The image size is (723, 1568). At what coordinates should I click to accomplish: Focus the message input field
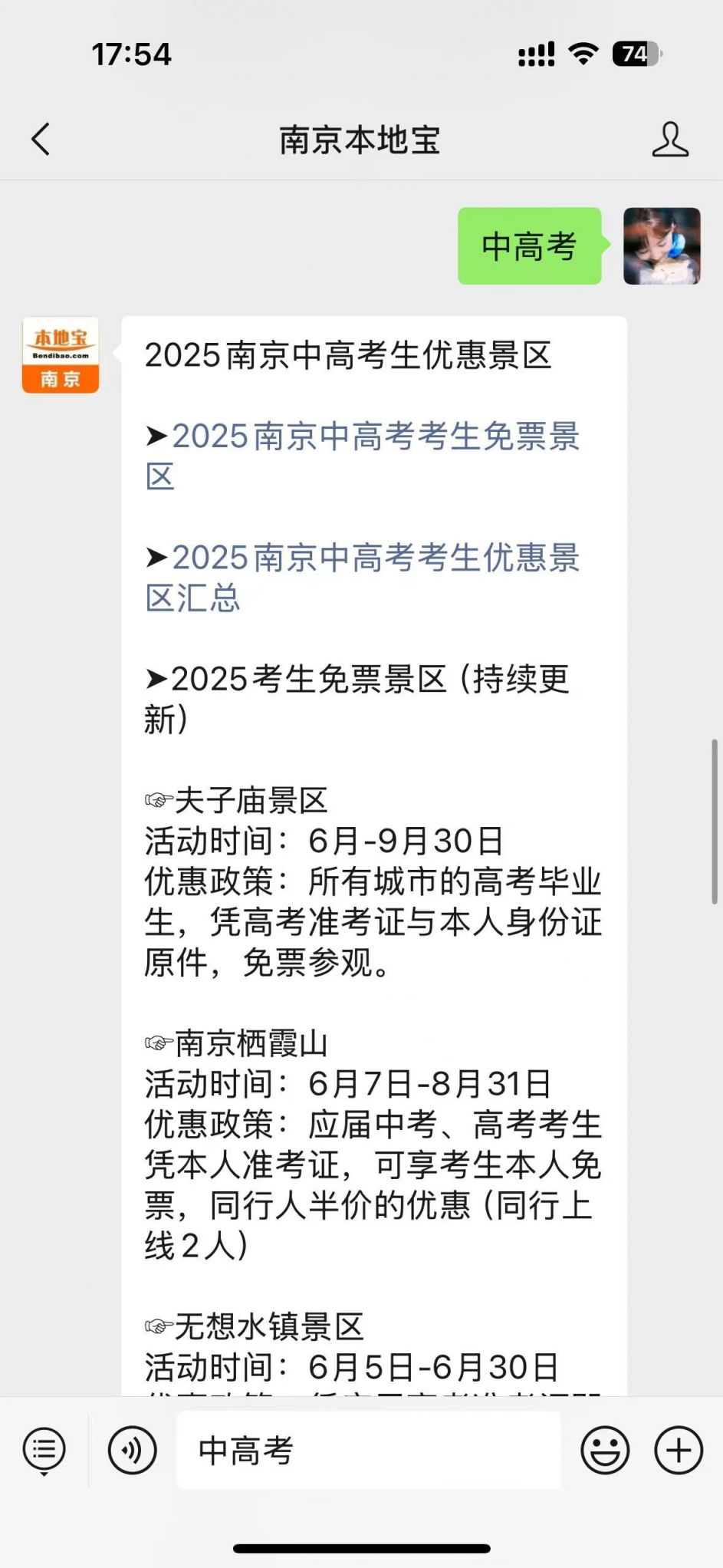[368, 1451]
